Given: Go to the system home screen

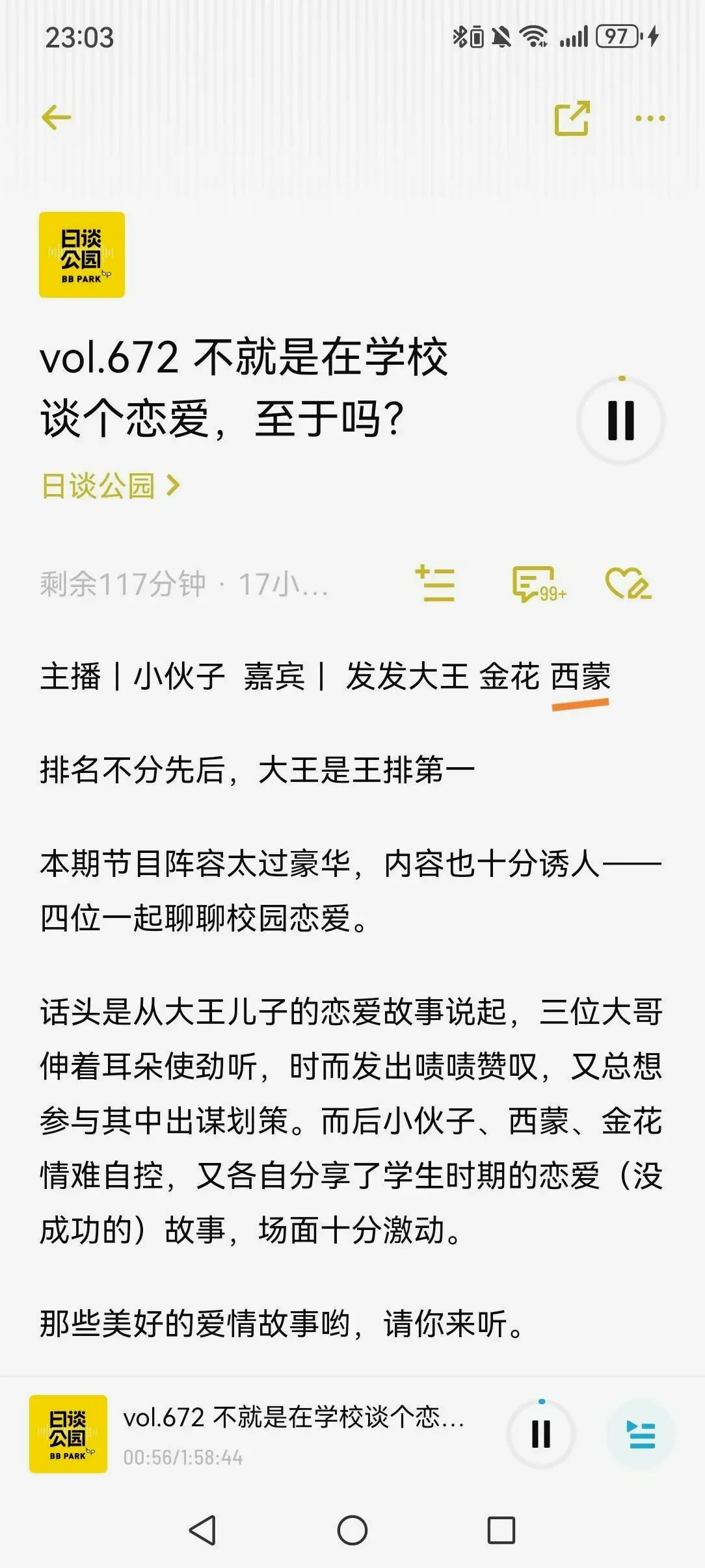Looking at the screenshot, I should (352, 1530).
